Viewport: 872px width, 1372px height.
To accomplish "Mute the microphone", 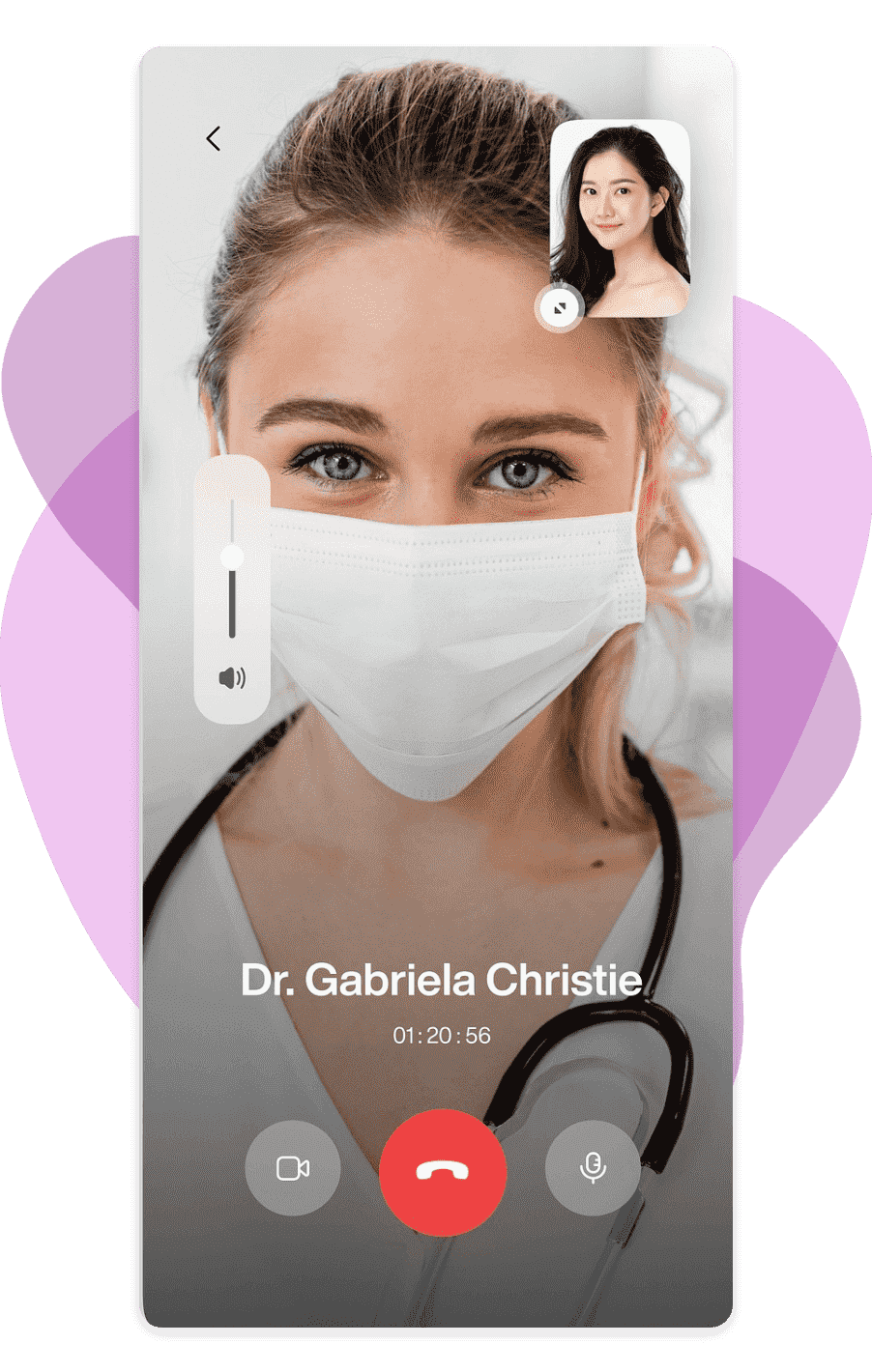I will (x=593, y=1168).
